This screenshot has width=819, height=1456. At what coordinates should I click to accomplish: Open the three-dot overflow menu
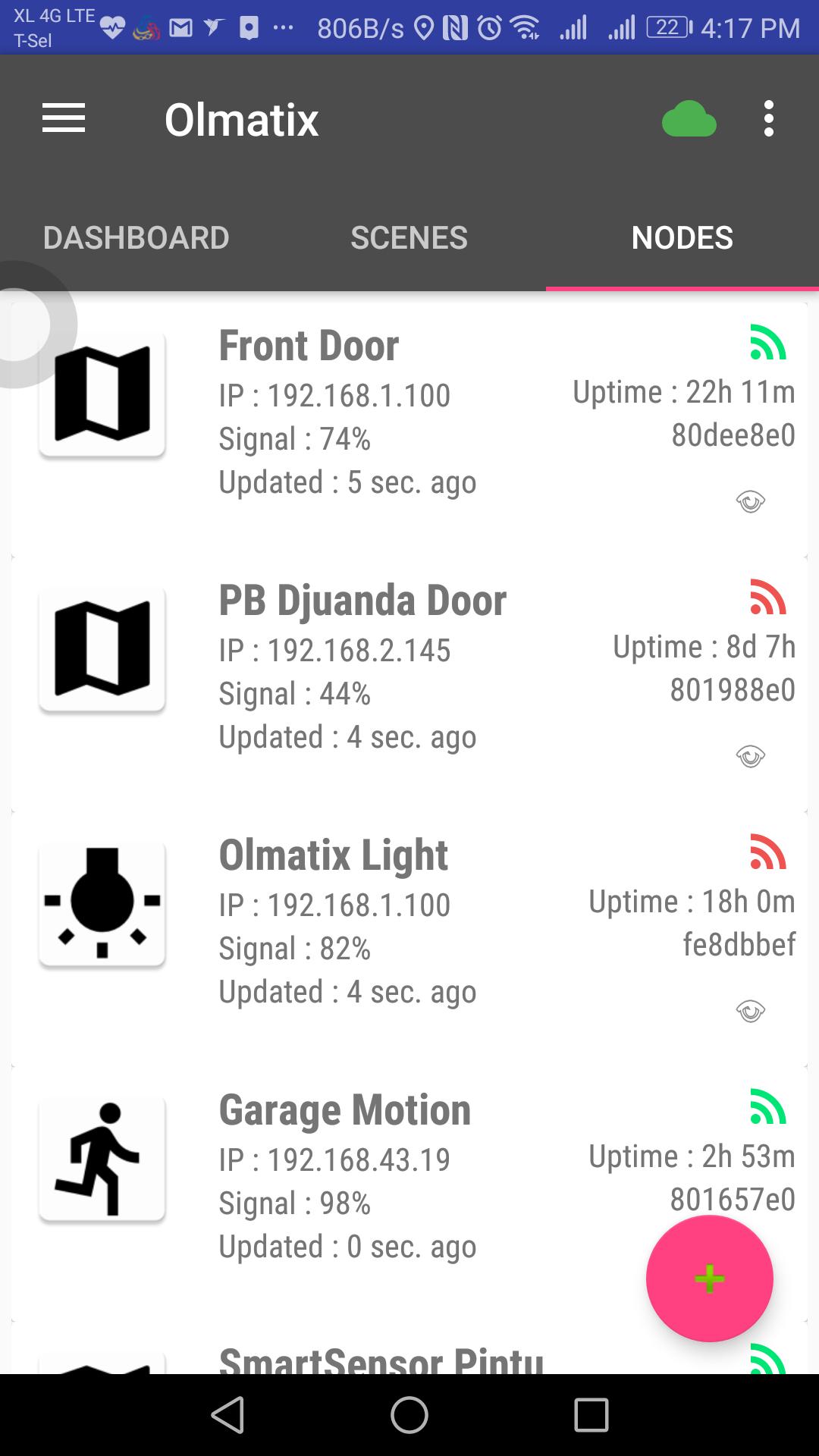coord(768,118)
